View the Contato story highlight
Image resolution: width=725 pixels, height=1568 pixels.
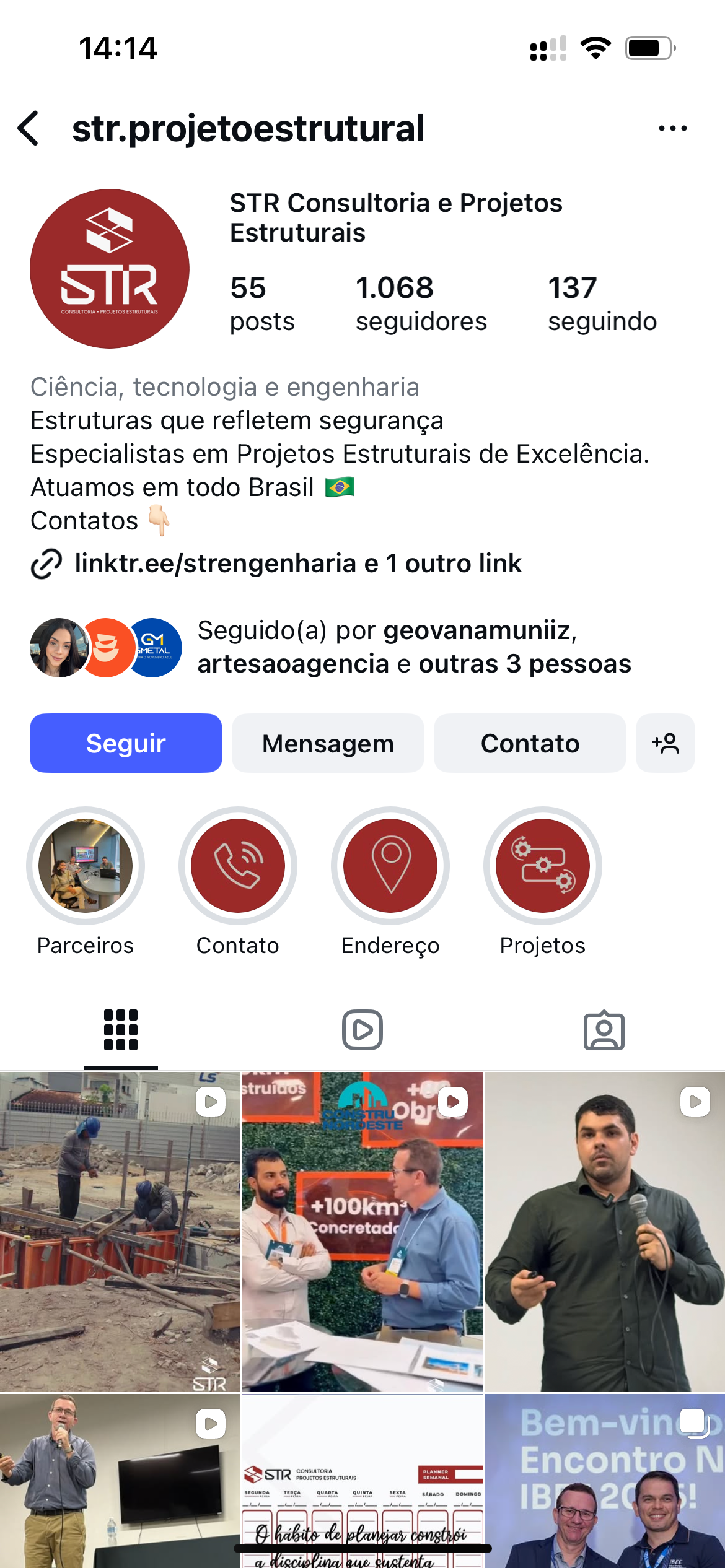tap(238, 866)
